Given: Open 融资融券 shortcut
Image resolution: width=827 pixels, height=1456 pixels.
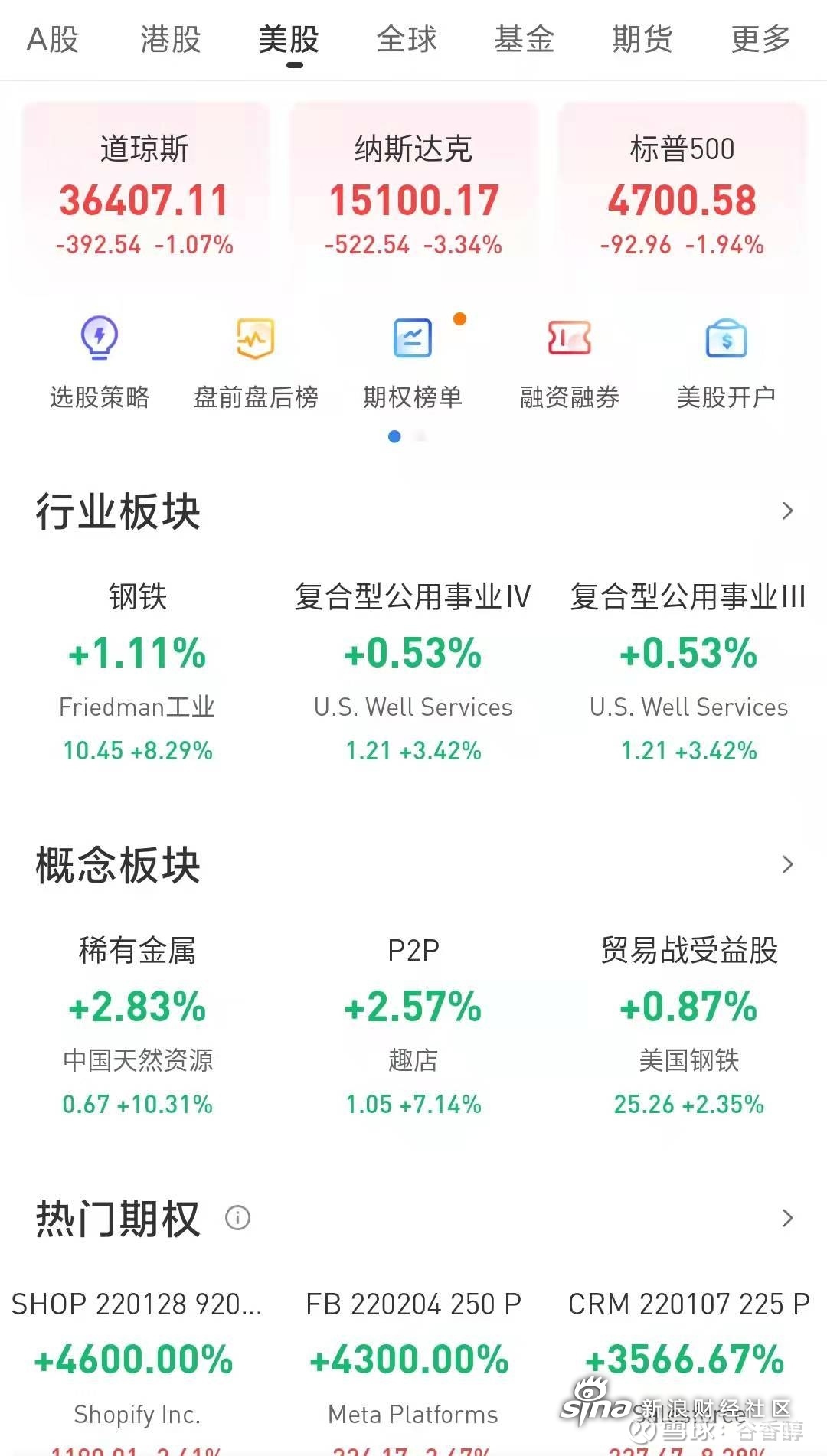Looking at the screenshot, I should (x=570, y=363).
